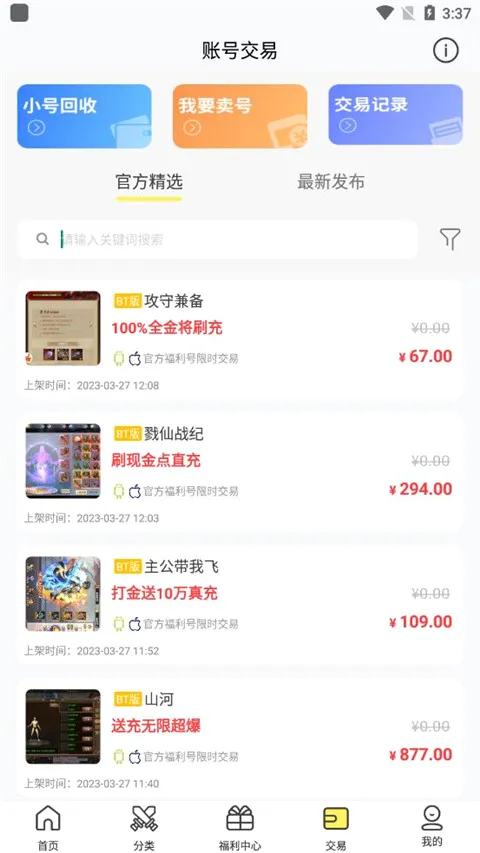Focus the keyword search field
The image size is (480, 853).
pyautogui.click(x=218, y=239)
